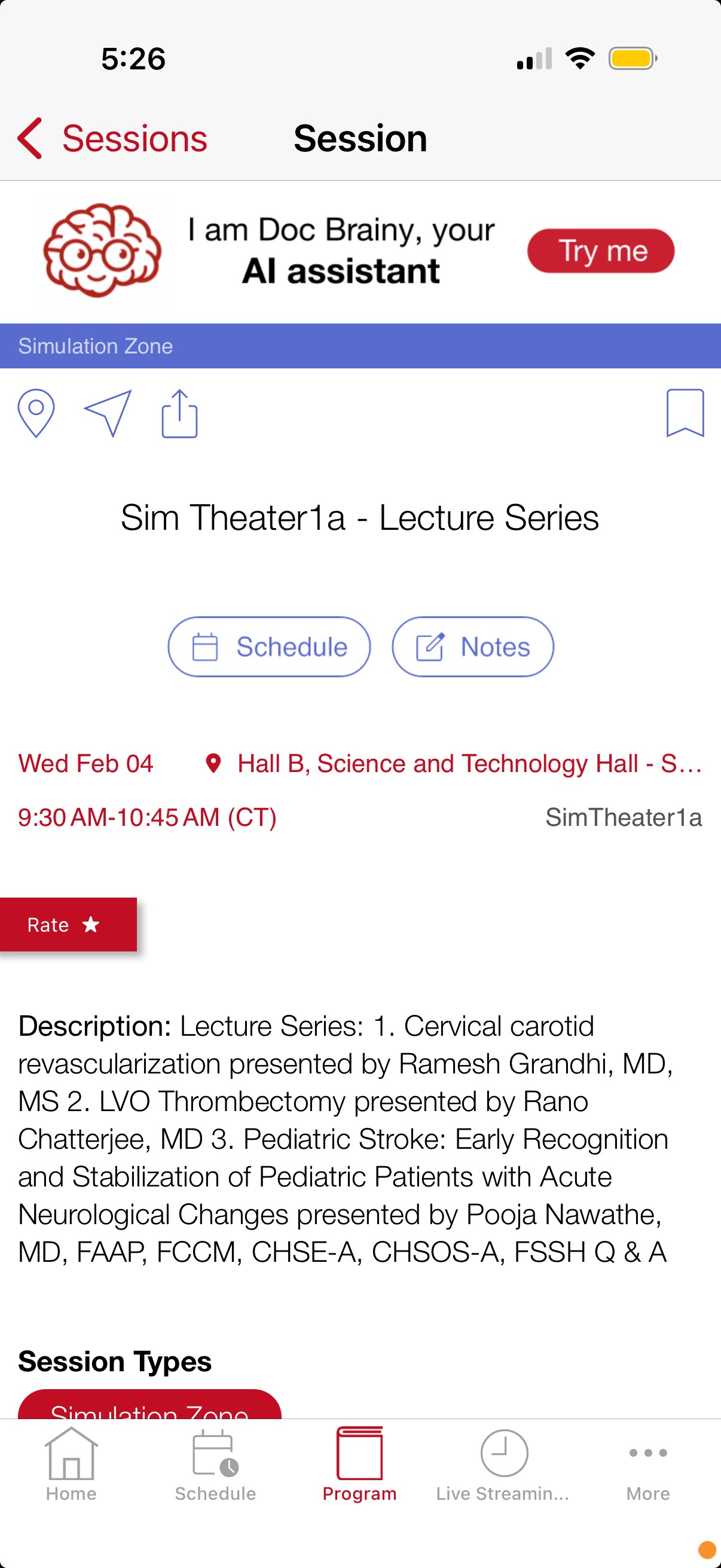Open the Program tab
The width and height of the screenshot is (721, 1568).
tap(359, 1464)
